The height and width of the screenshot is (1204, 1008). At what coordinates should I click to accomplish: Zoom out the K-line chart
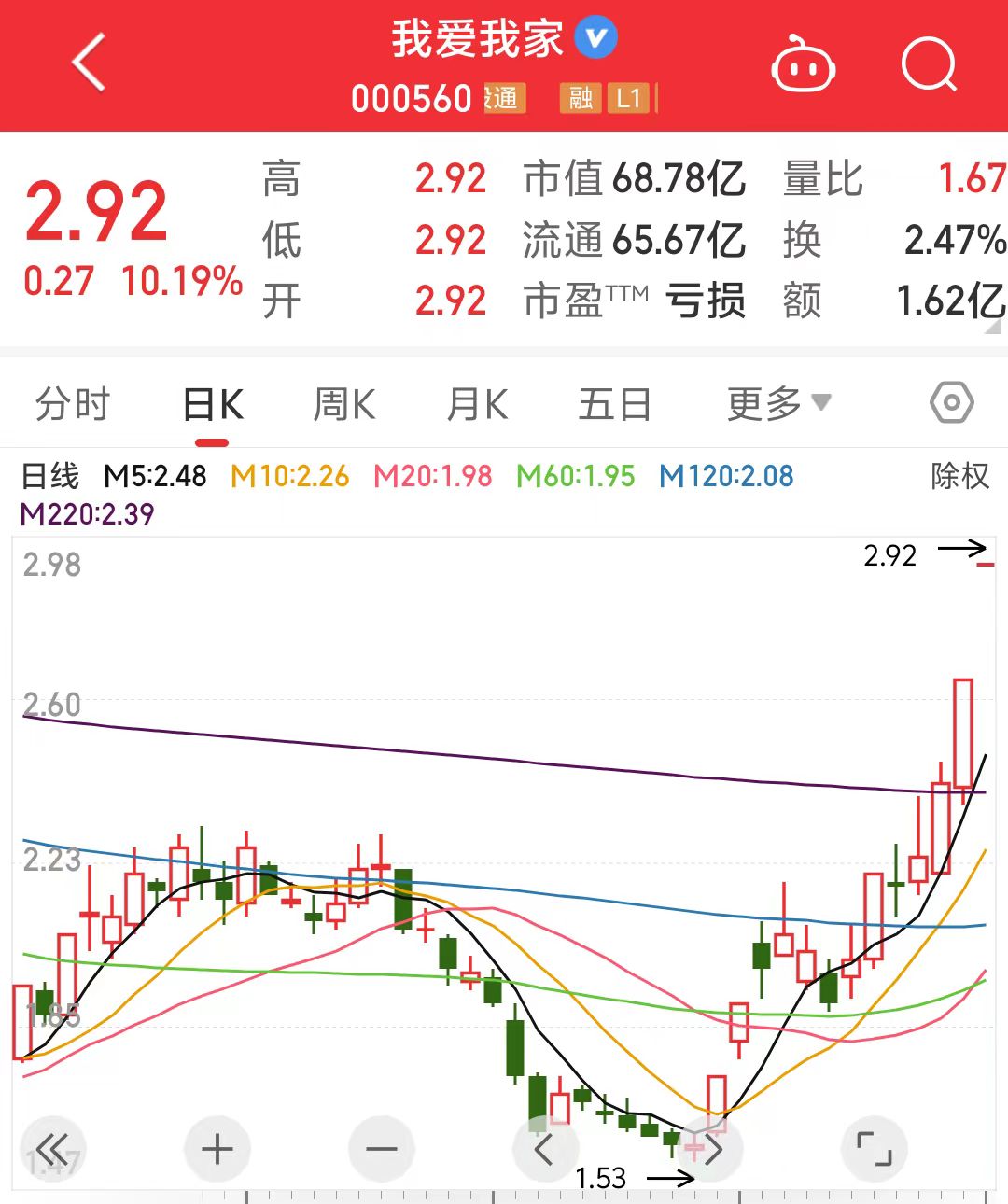click(381, 1149)
